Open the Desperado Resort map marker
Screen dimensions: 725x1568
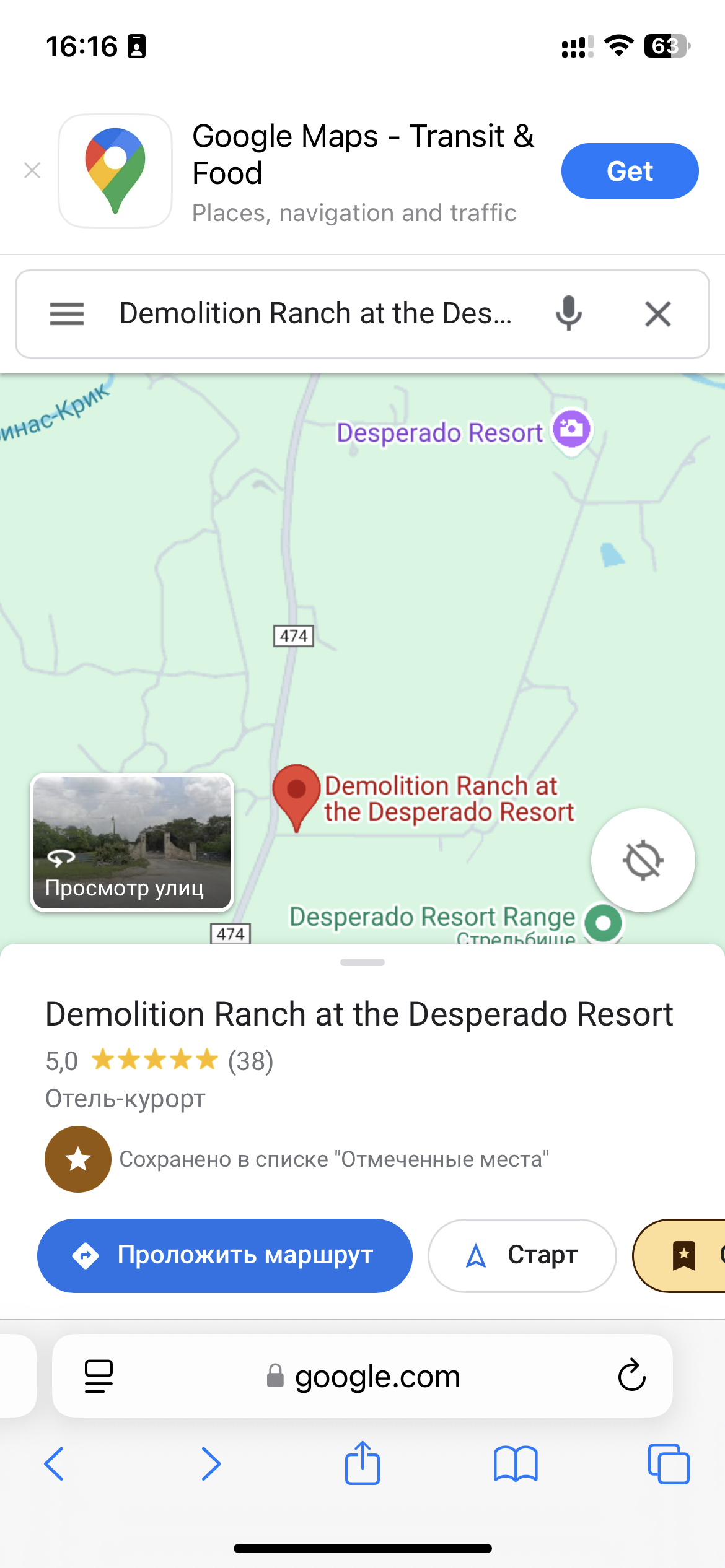(571, 429)
